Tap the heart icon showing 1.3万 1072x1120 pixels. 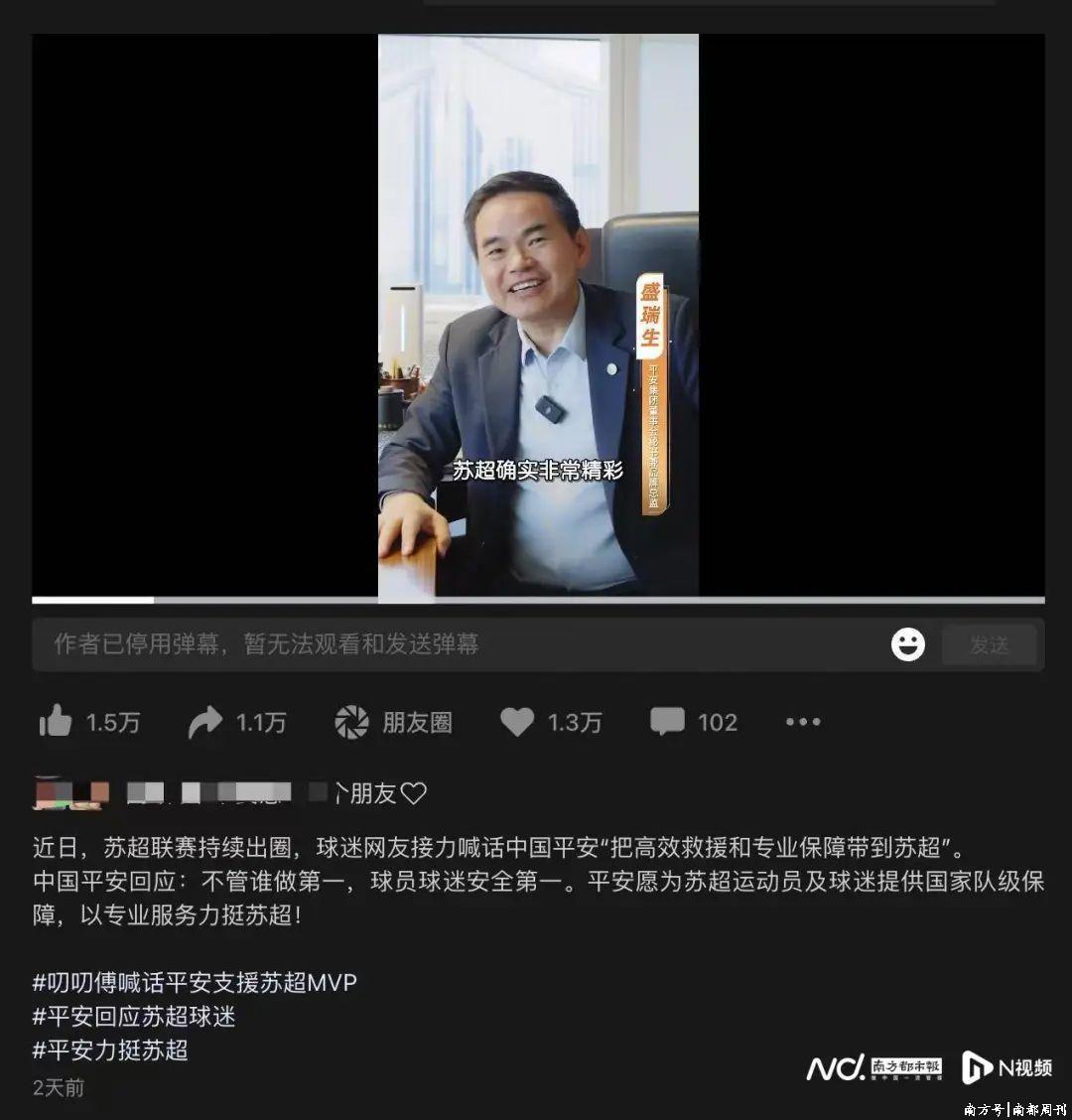pos(517,722)
